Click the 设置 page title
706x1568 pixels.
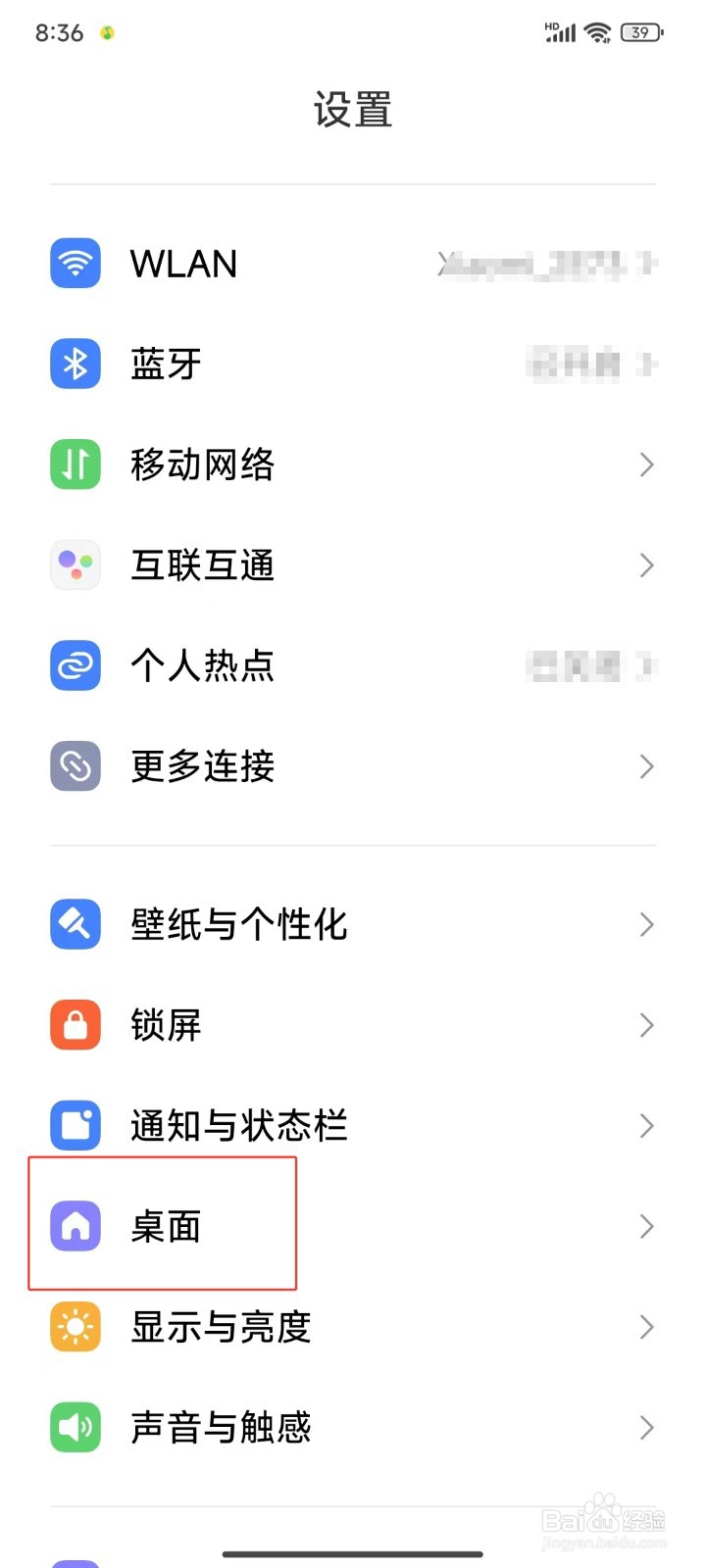(353, 110)
